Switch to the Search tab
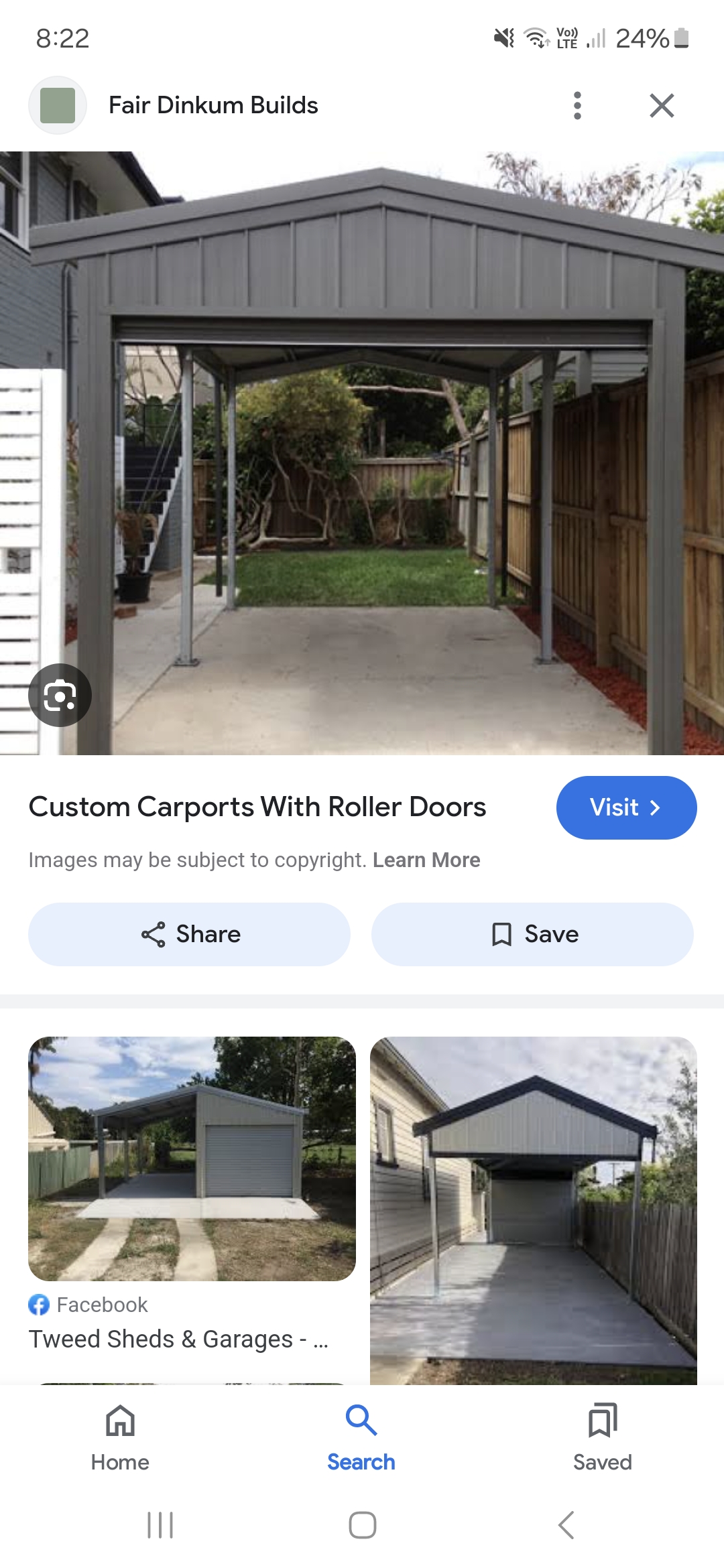Image resolution: width=724 pixels, height=1568 pixels. pyautogui.click(x=361, y=1437)
